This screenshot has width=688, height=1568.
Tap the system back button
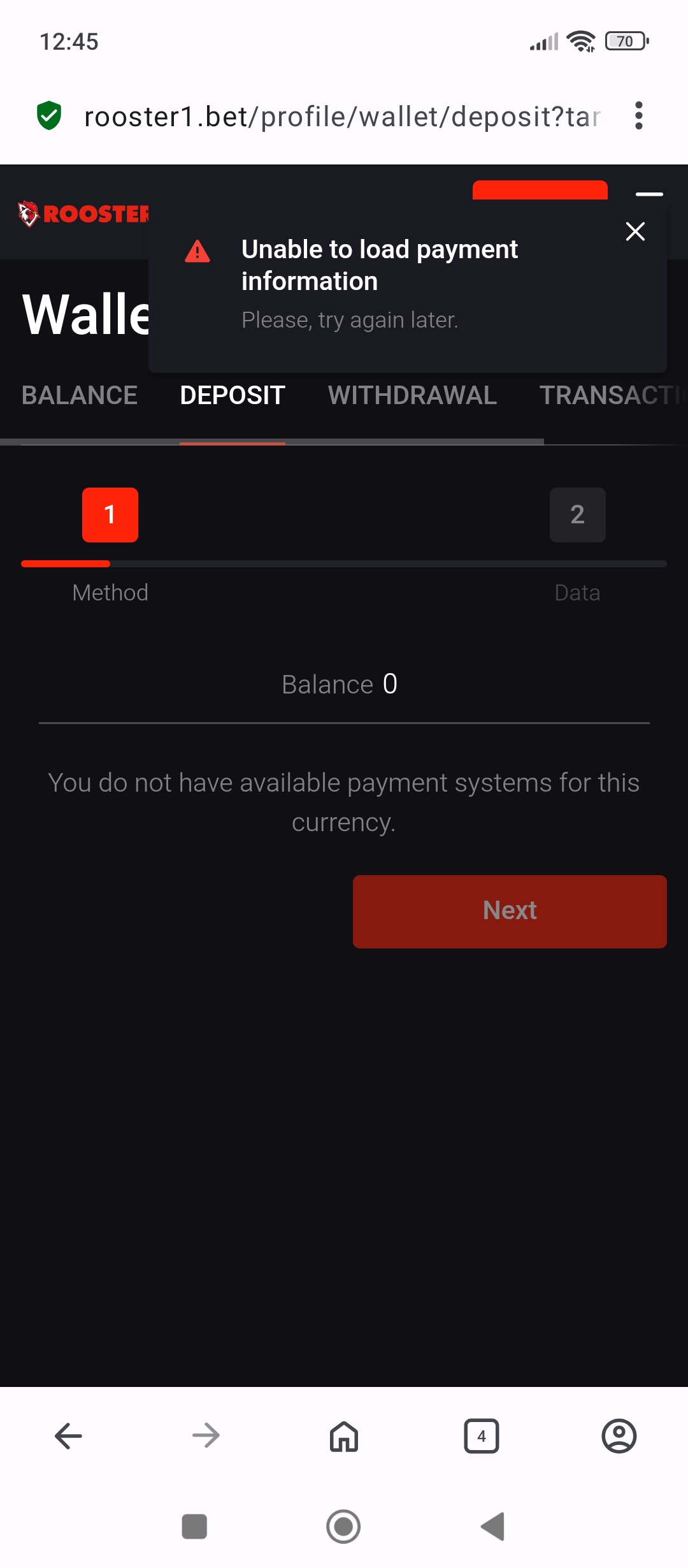(x=492, y=1527)
